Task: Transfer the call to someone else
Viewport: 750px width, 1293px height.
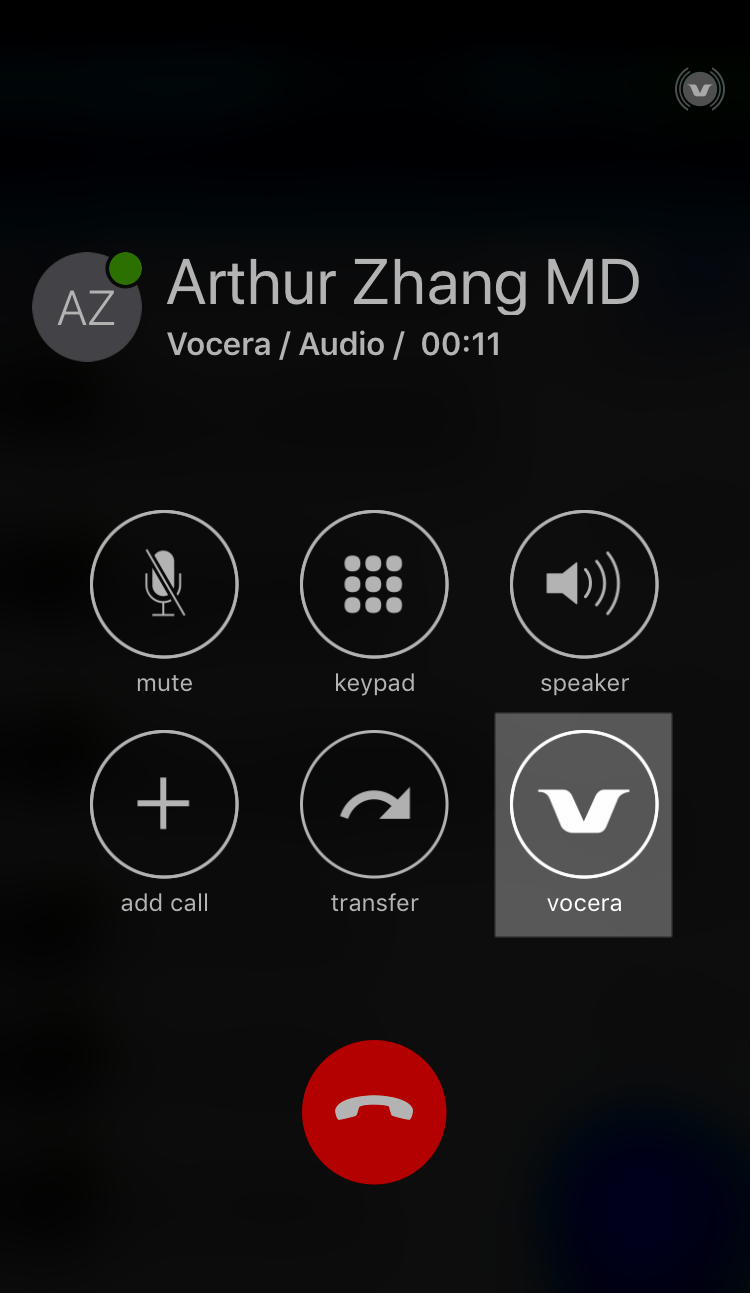Action: tap(374, 804)
